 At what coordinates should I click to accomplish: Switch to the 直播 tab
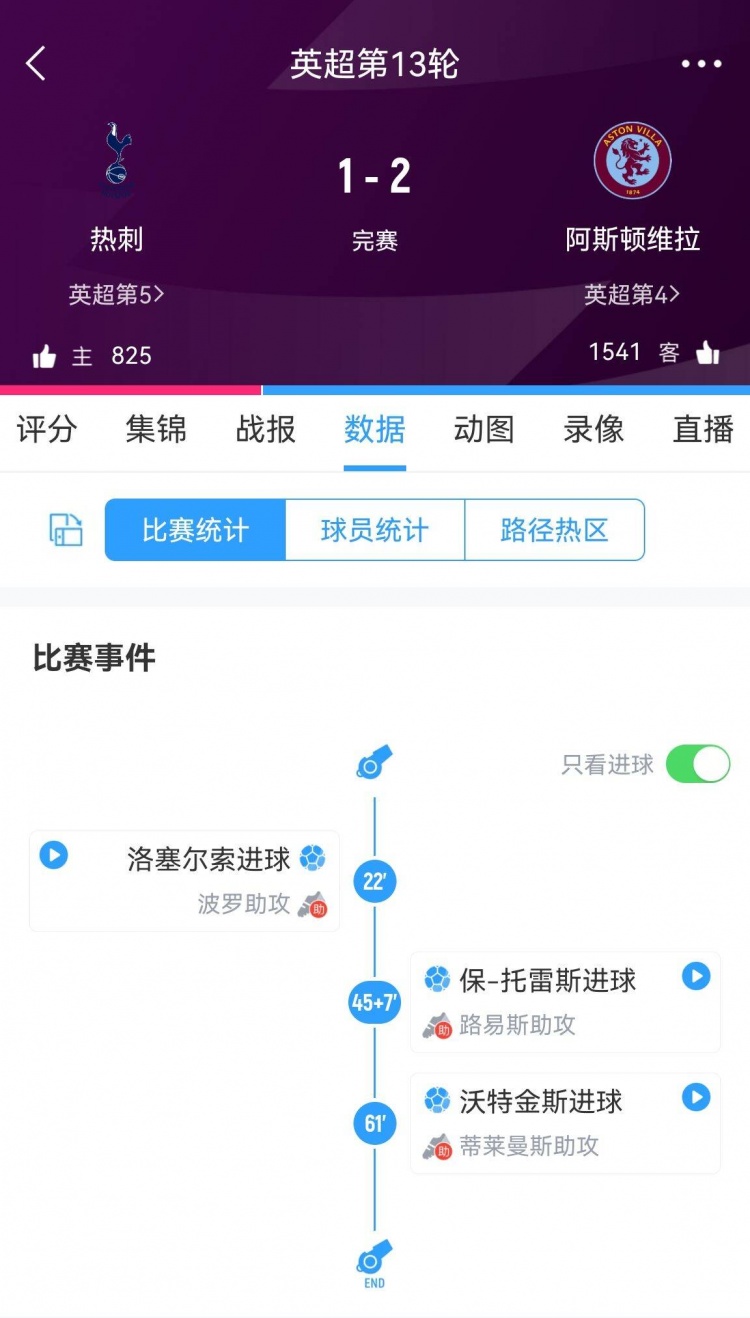[703, 430]
